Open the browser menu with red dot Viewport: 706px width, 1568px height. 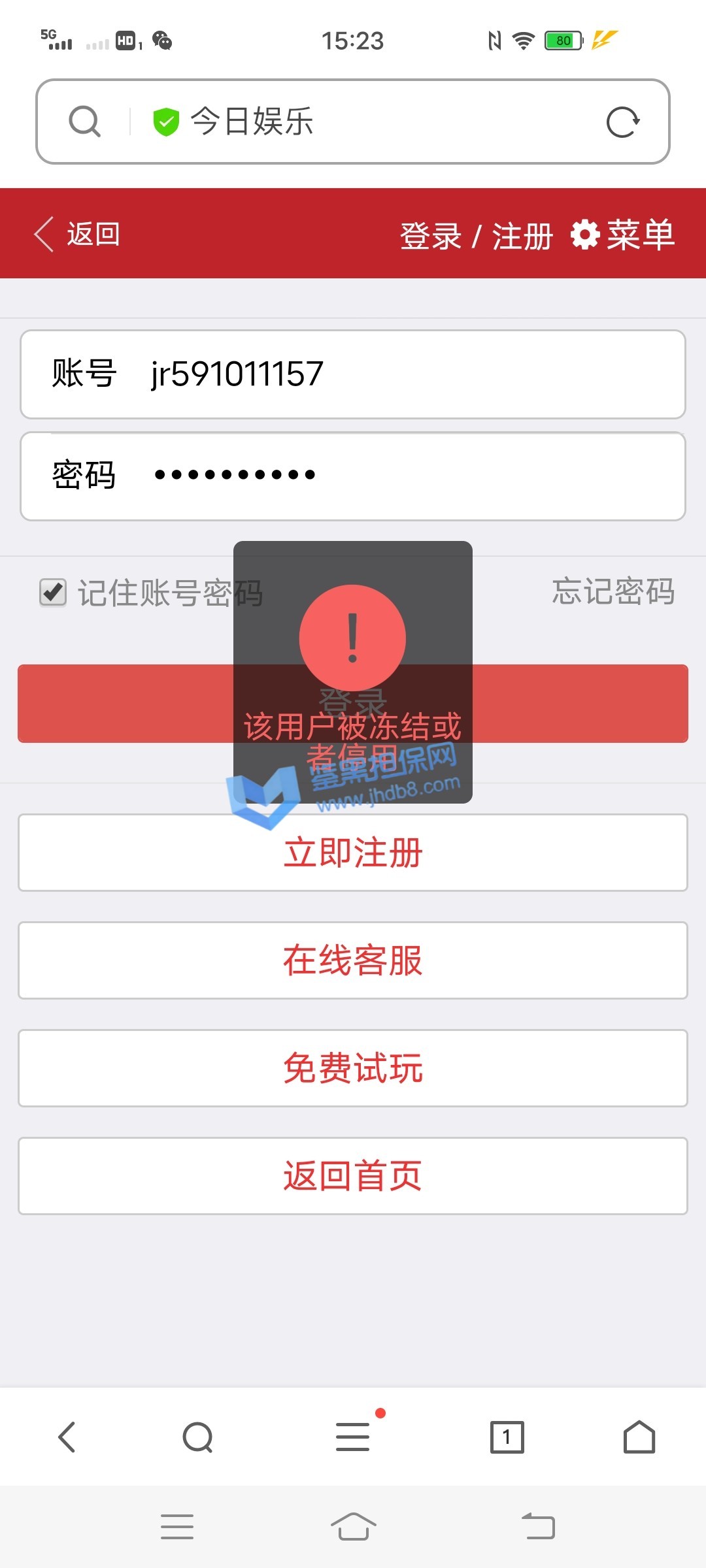click(x=353, y=1437)
